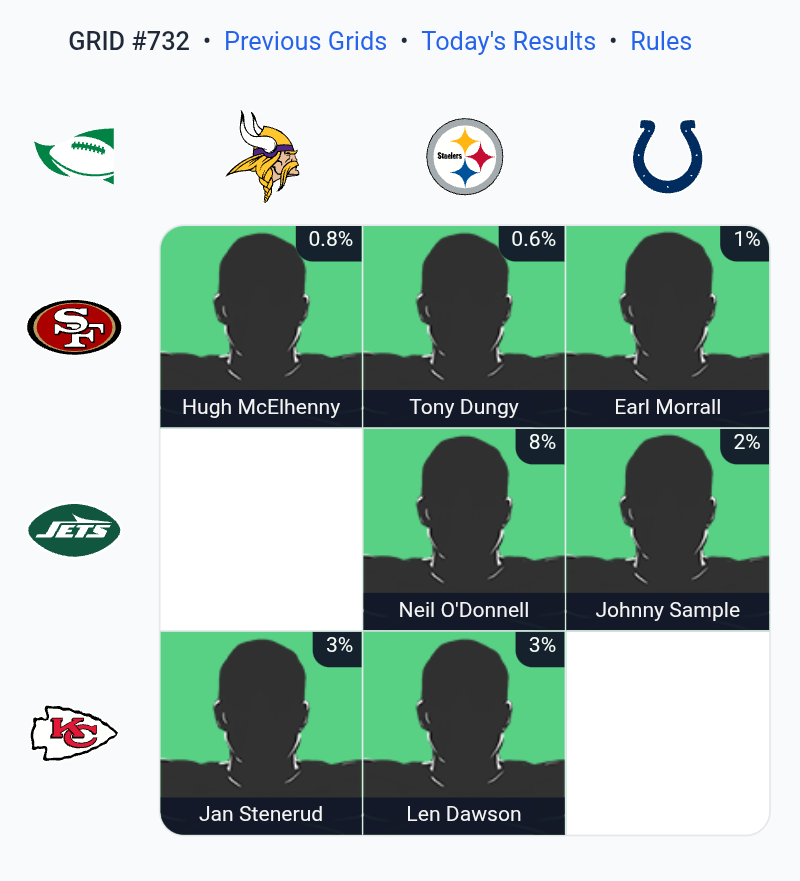Open the Rules link
This screenshot has width=800, height=881.
[x=661, y=41]
